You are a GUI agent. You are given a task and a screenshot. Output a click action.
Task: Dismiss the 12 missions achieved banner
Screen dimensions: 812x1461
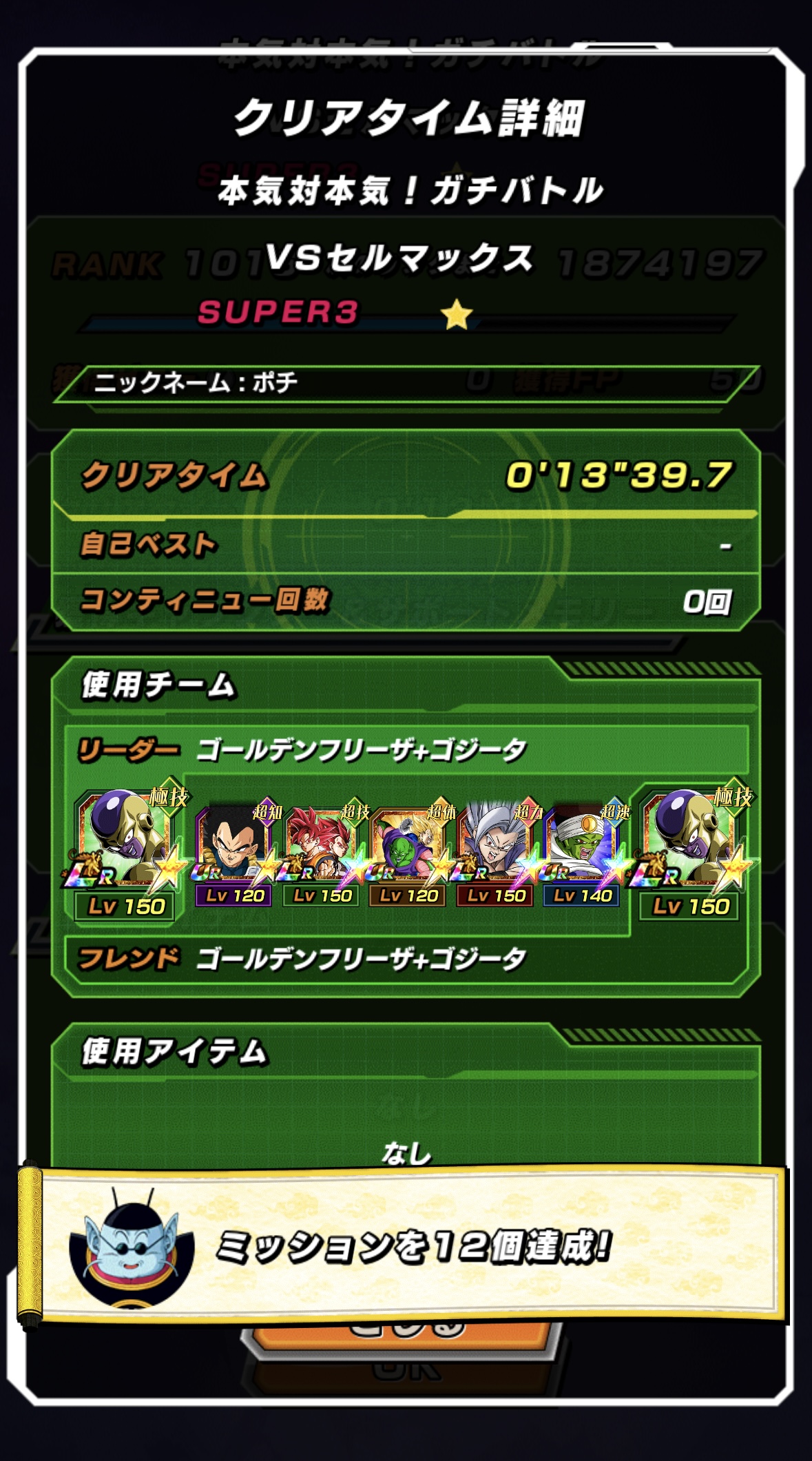406,1245
